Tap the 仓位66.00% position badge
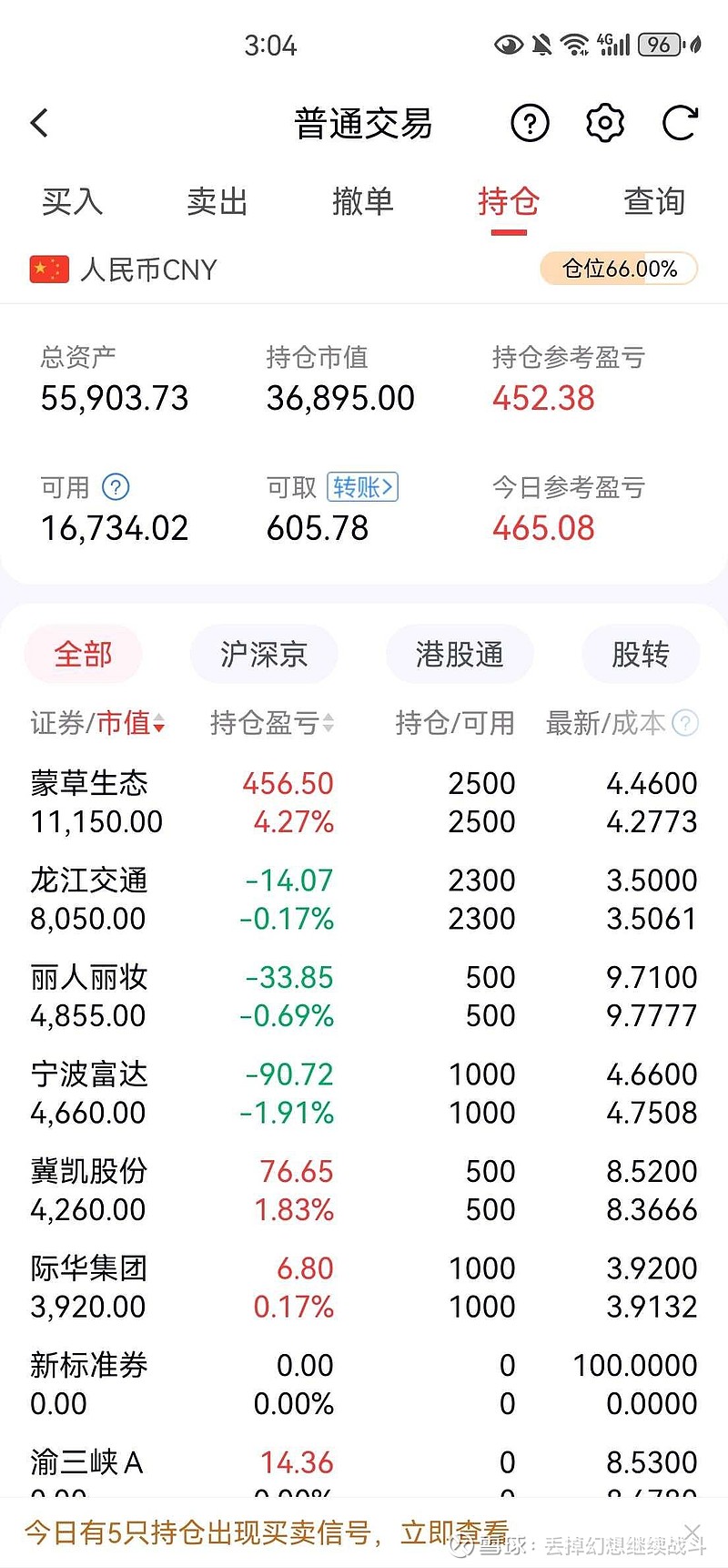This screenshot has height=1568, width=728. [619, 269]
